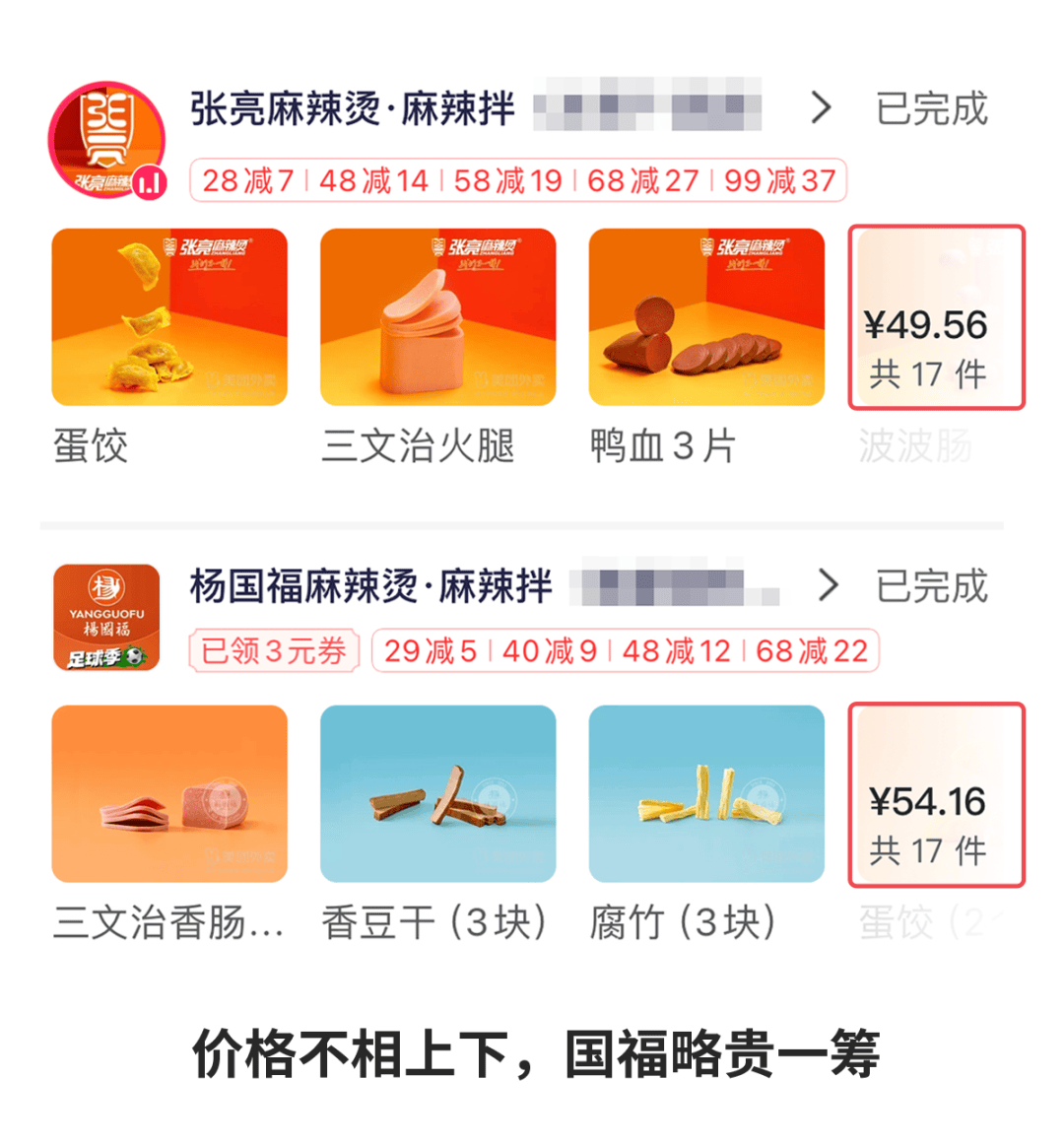View the ¥54.16 order with 17 items

click(937, 795)
